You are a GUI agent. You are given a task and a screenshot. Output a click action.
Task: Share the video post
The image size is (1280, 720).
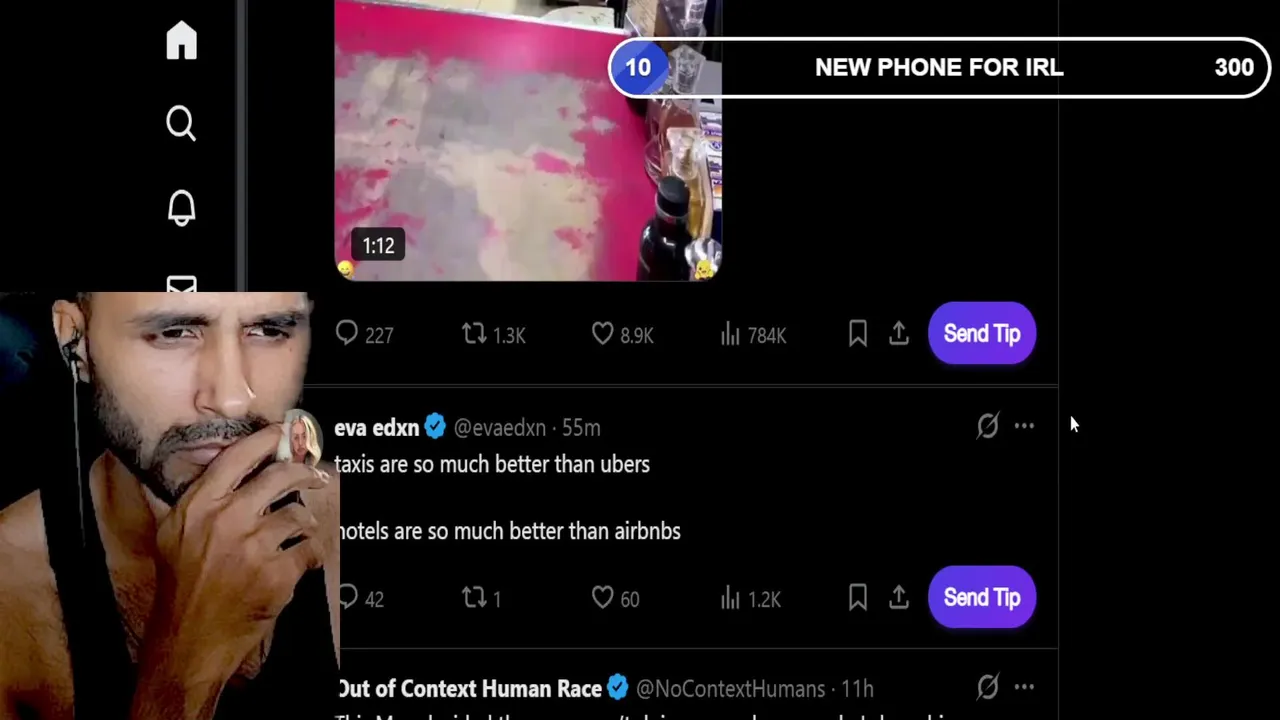899,334
